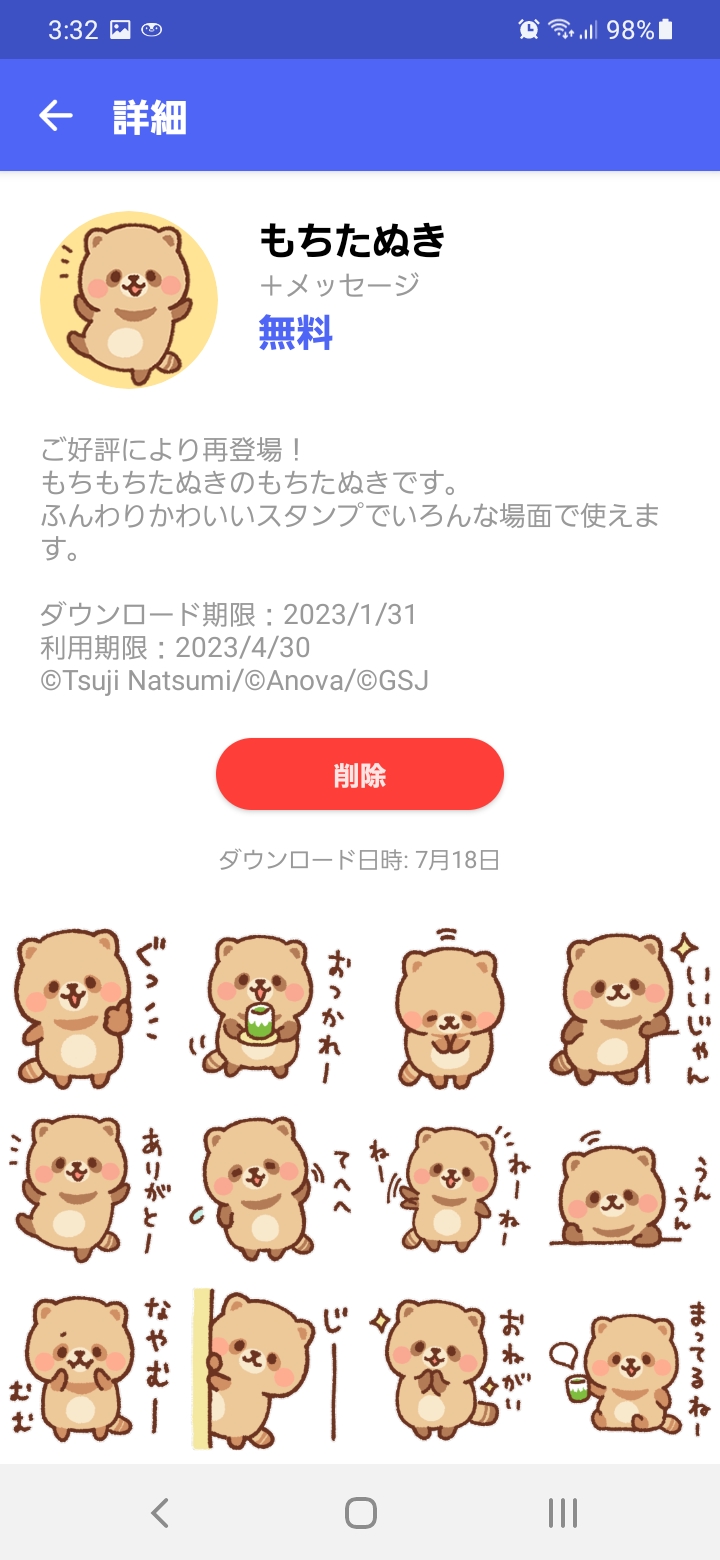Tap the system home button
The width and height of the screenshot is (720, 1560).
click(x=360, y=1513)
